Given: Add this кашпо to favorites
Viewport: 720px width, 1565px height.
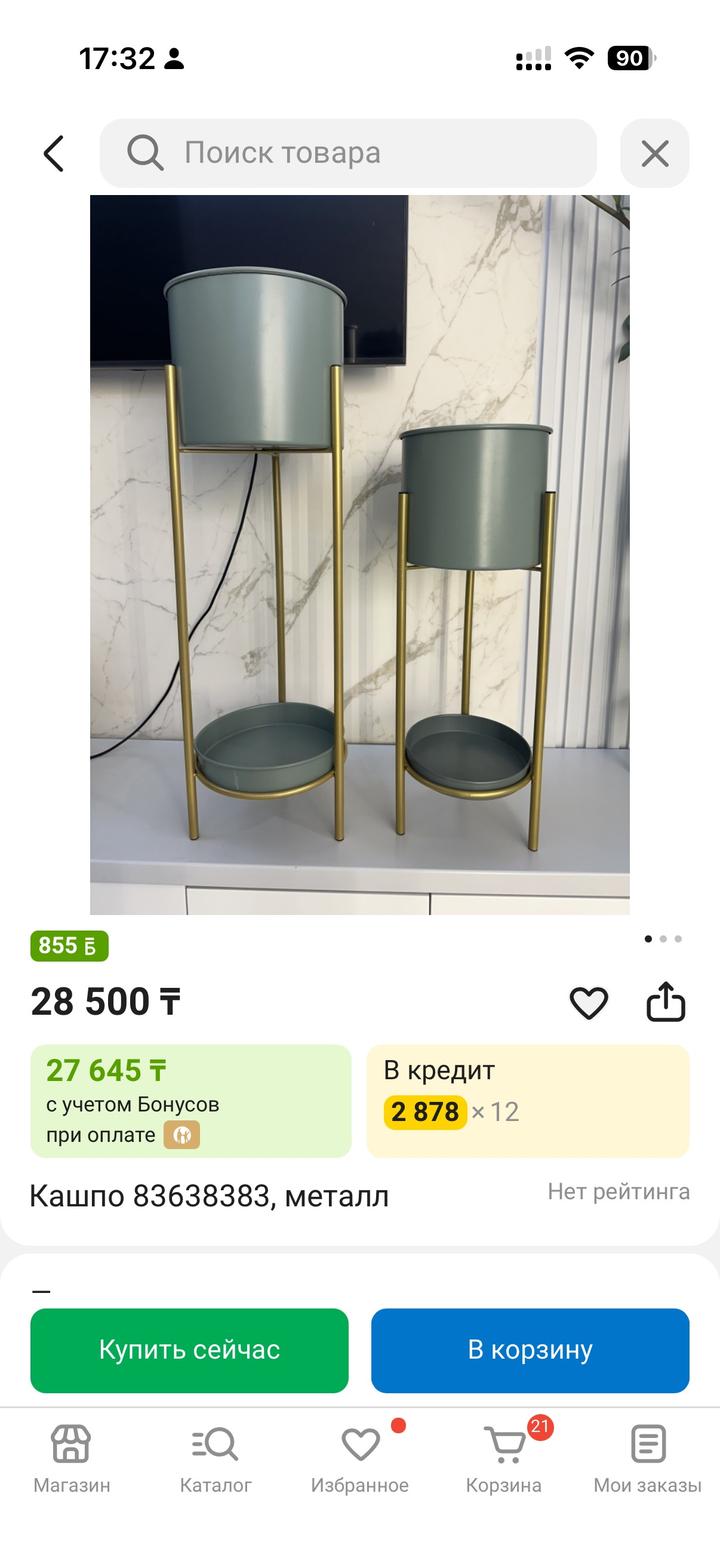Looking at the screenshot, I should [x=588, y=1003].
